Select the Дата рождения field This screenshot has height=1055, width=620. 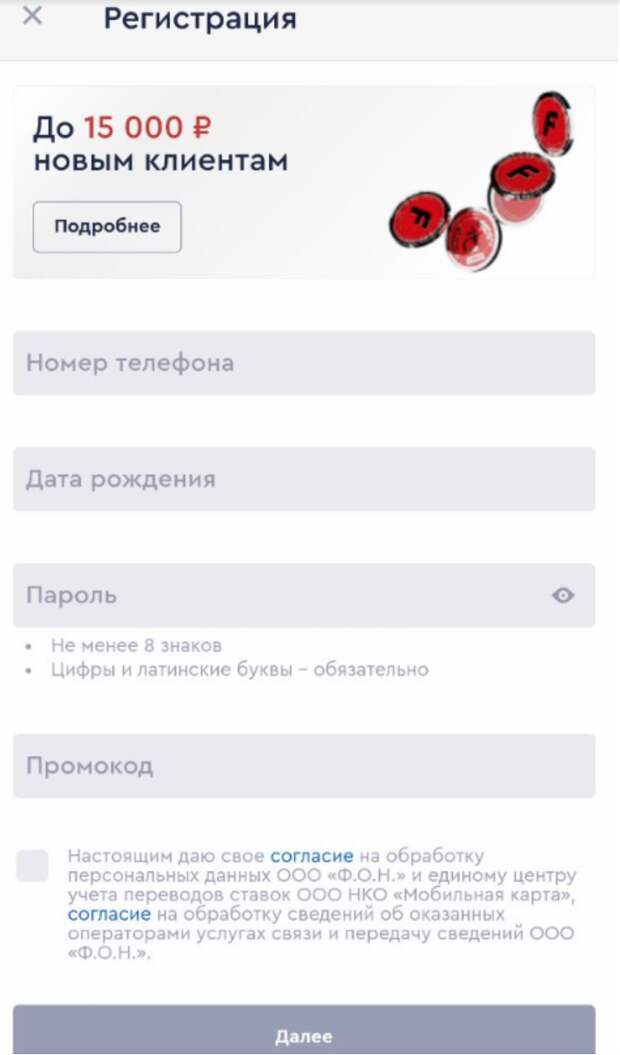[303, 479]
